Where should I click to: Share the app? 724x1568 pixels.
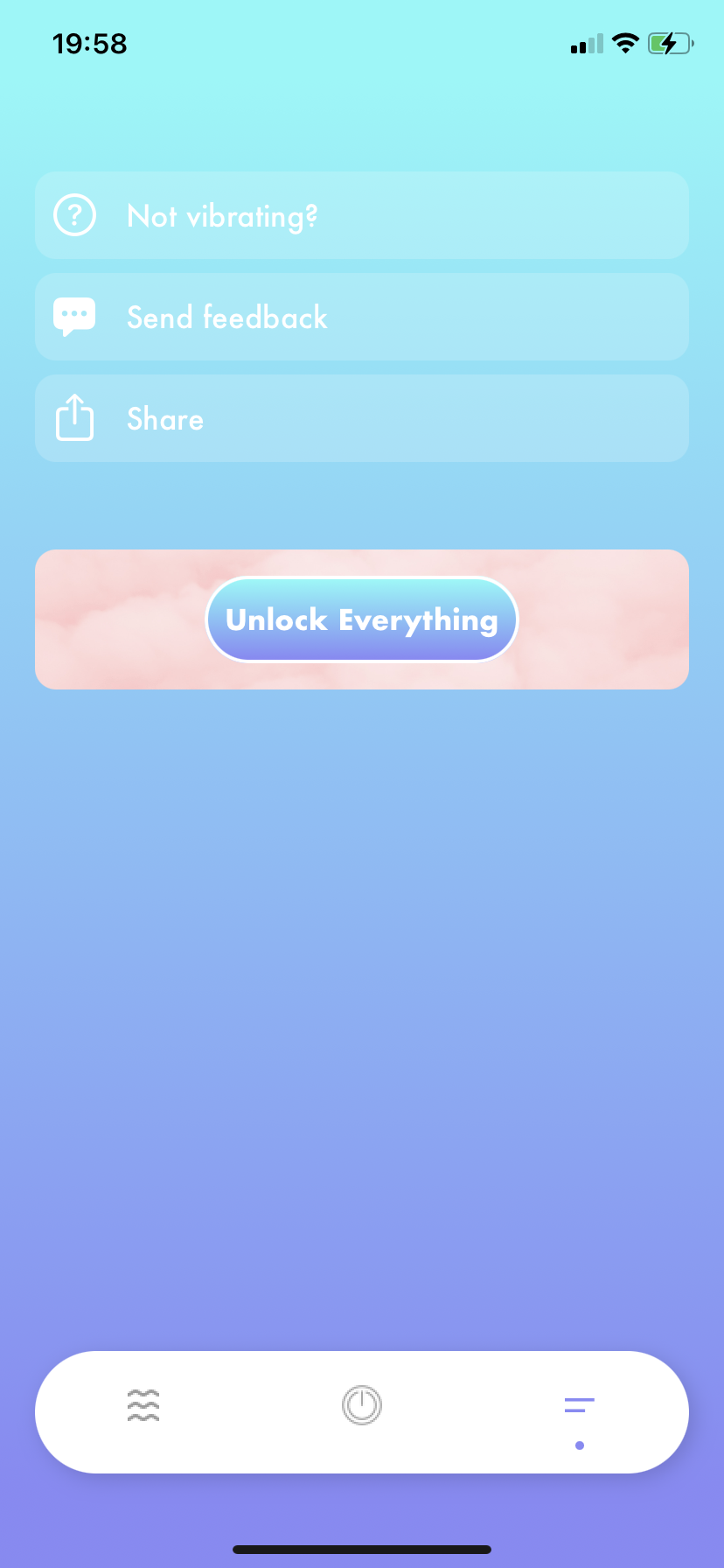pyautogui.click(x=361, y=418)
